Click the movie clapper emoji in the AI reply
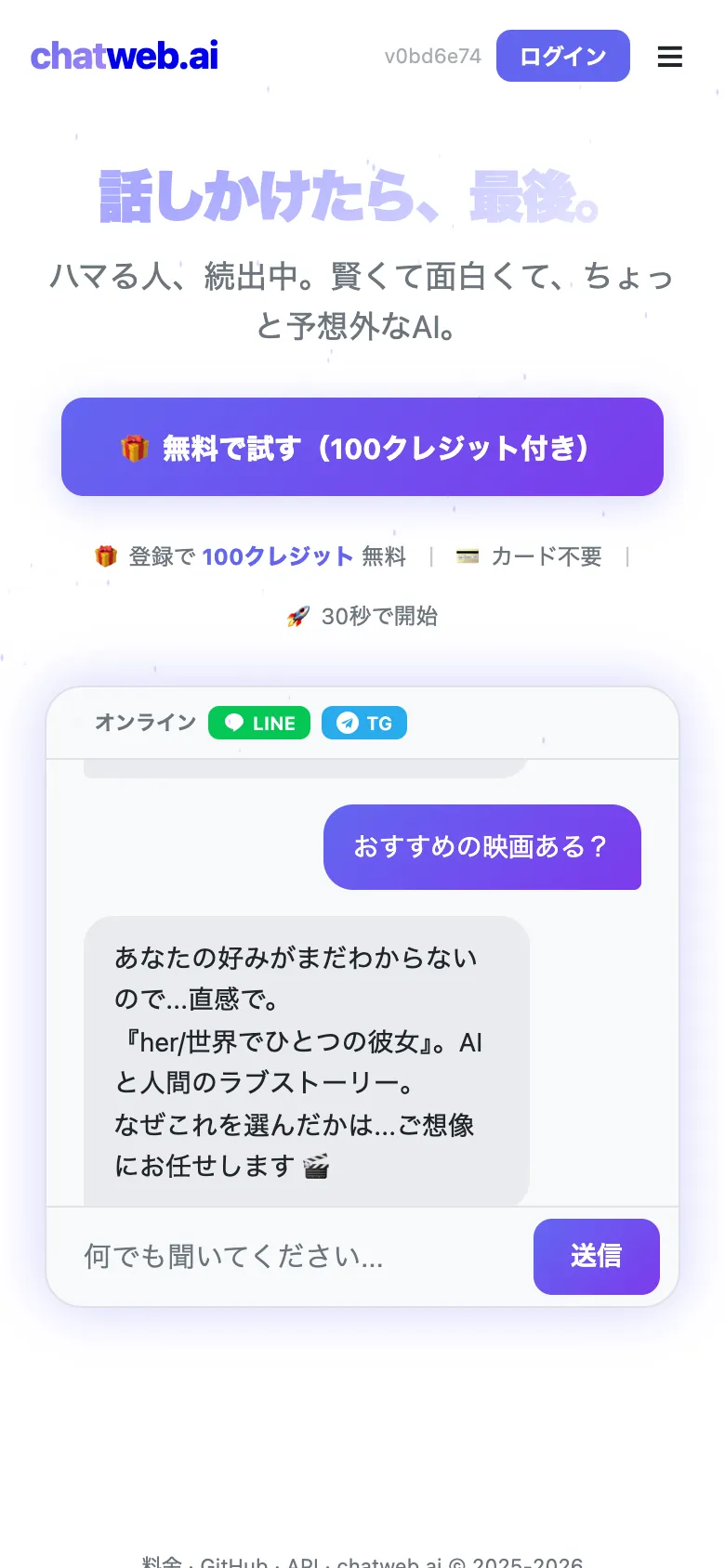This screenshot has height=1568, width=725. [320, 1164]
